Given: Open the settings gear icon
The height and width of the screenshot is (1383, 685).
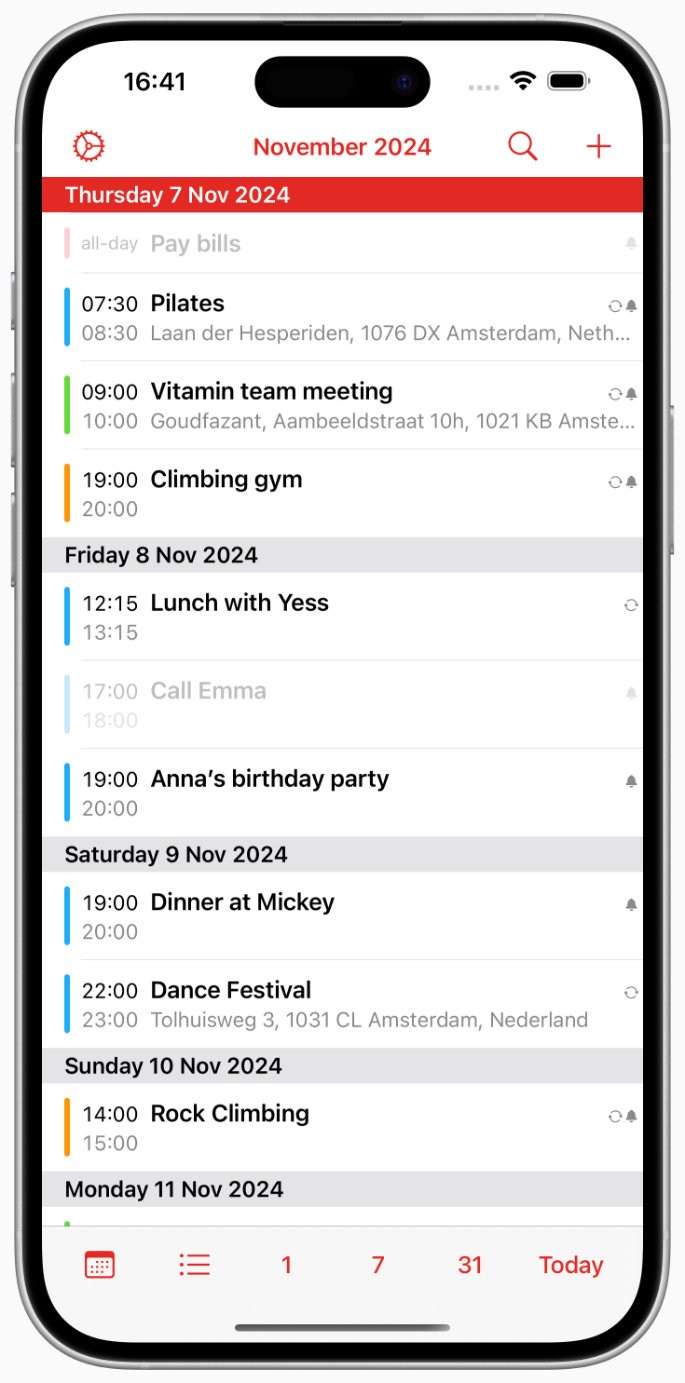Looking at the screenshot, I should [x=89, y=147].
